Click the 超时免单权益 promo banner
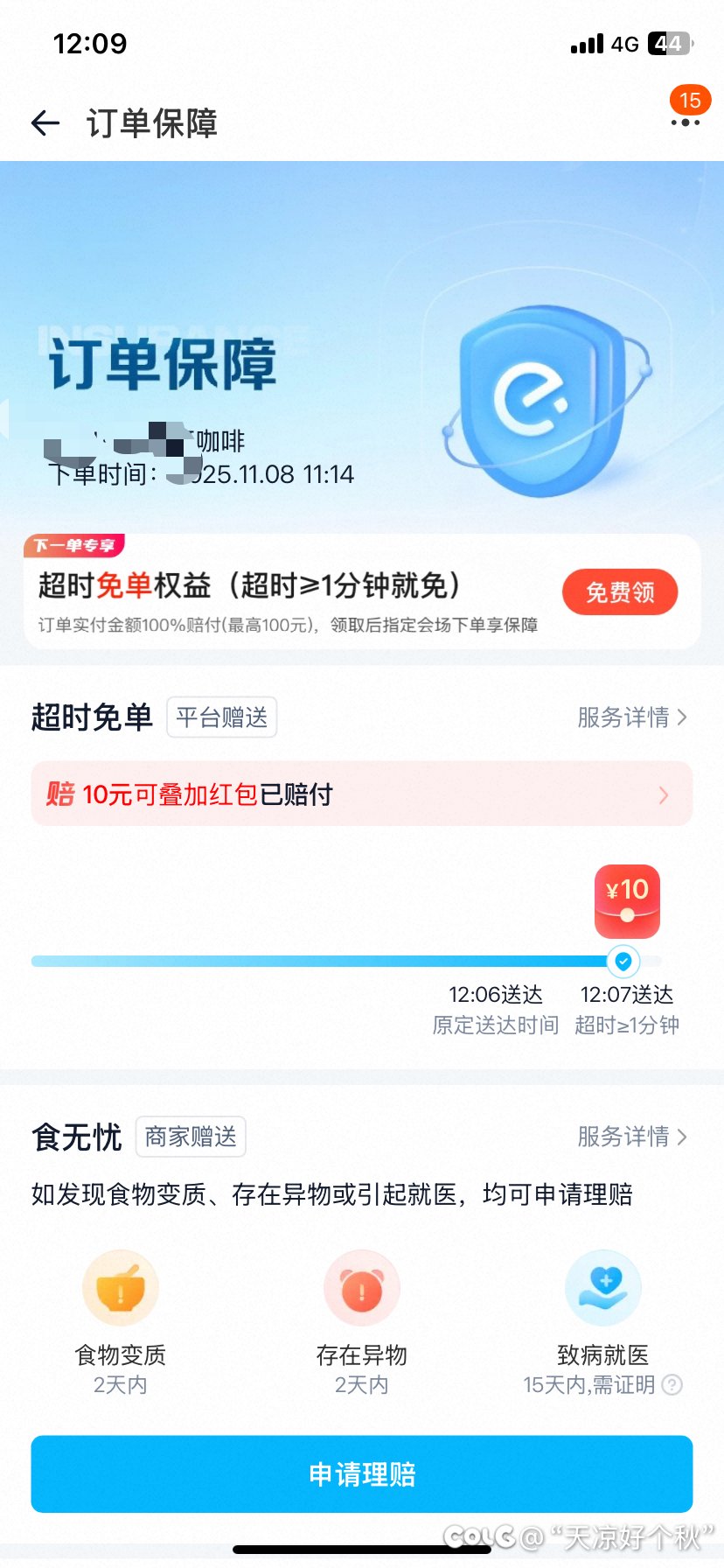This screenshot has height=1568, width=724. coord(262,584)
